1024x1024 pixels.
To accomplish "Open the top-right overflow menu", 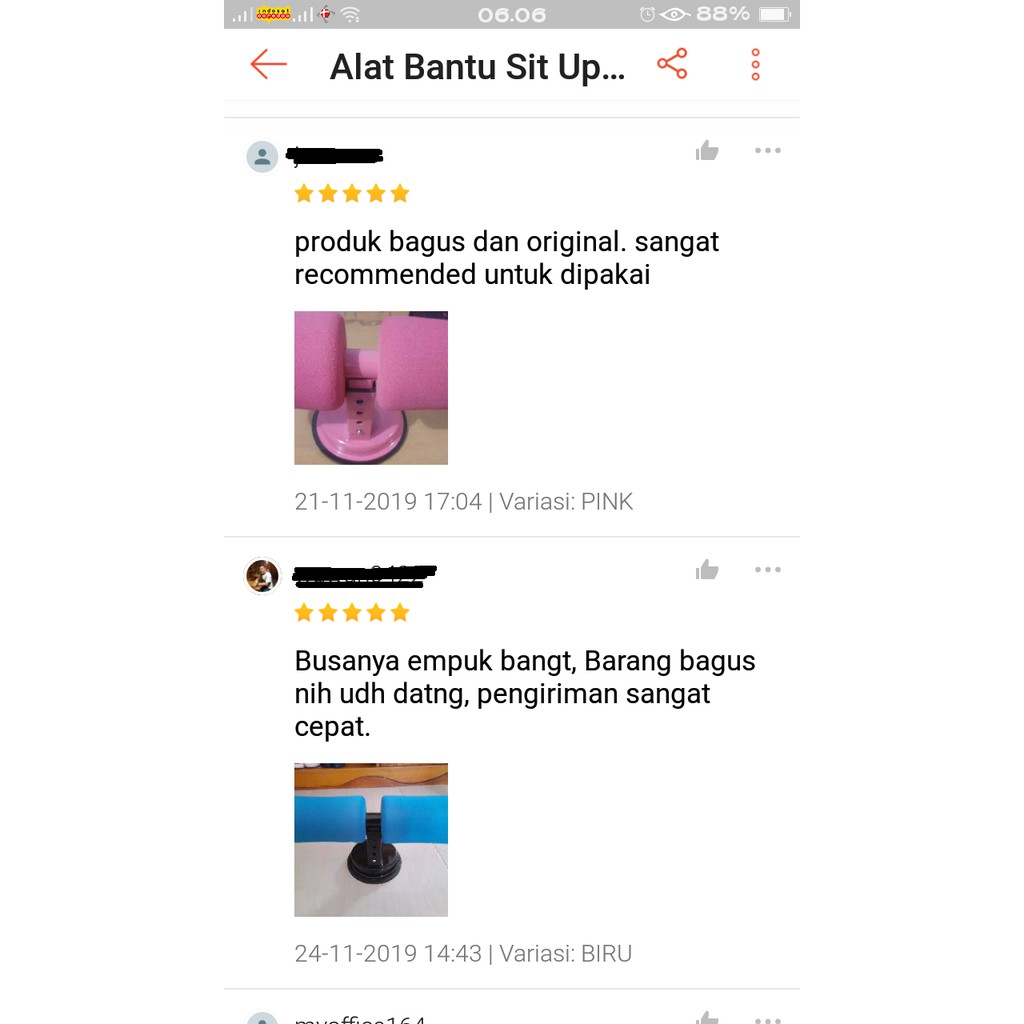I will click(x=755, y=64).
